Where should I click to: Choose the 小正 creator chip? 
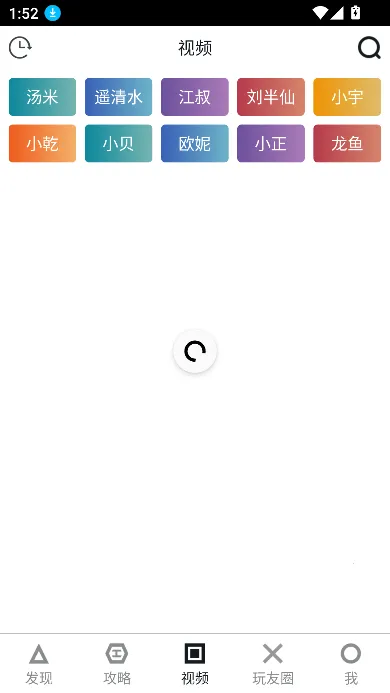271,143
